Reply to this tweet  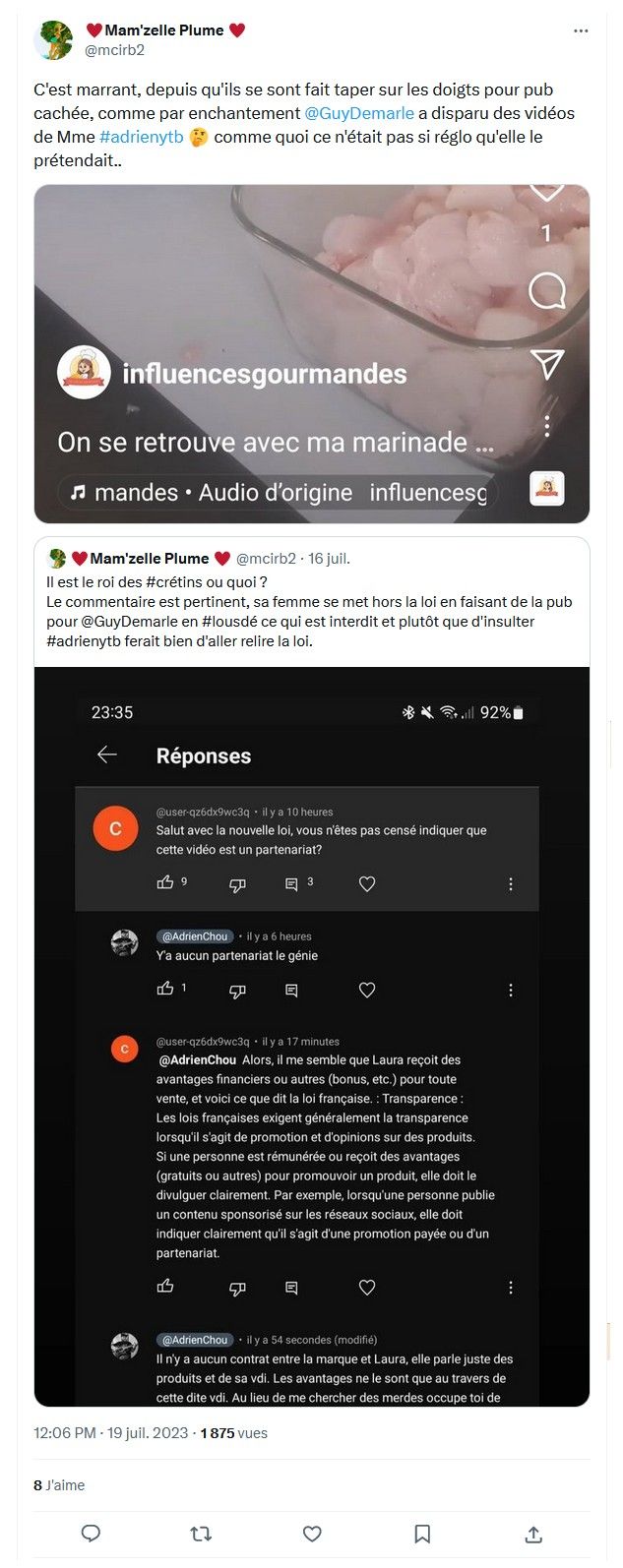tap(91, 1534)
